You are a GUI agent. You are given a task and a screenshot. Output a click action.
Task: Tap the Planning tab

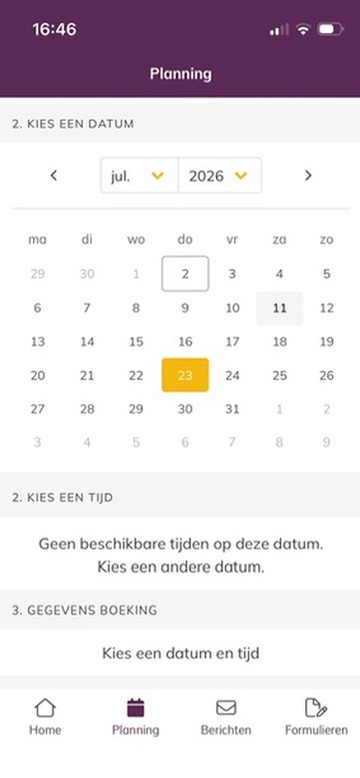point(135,717)
